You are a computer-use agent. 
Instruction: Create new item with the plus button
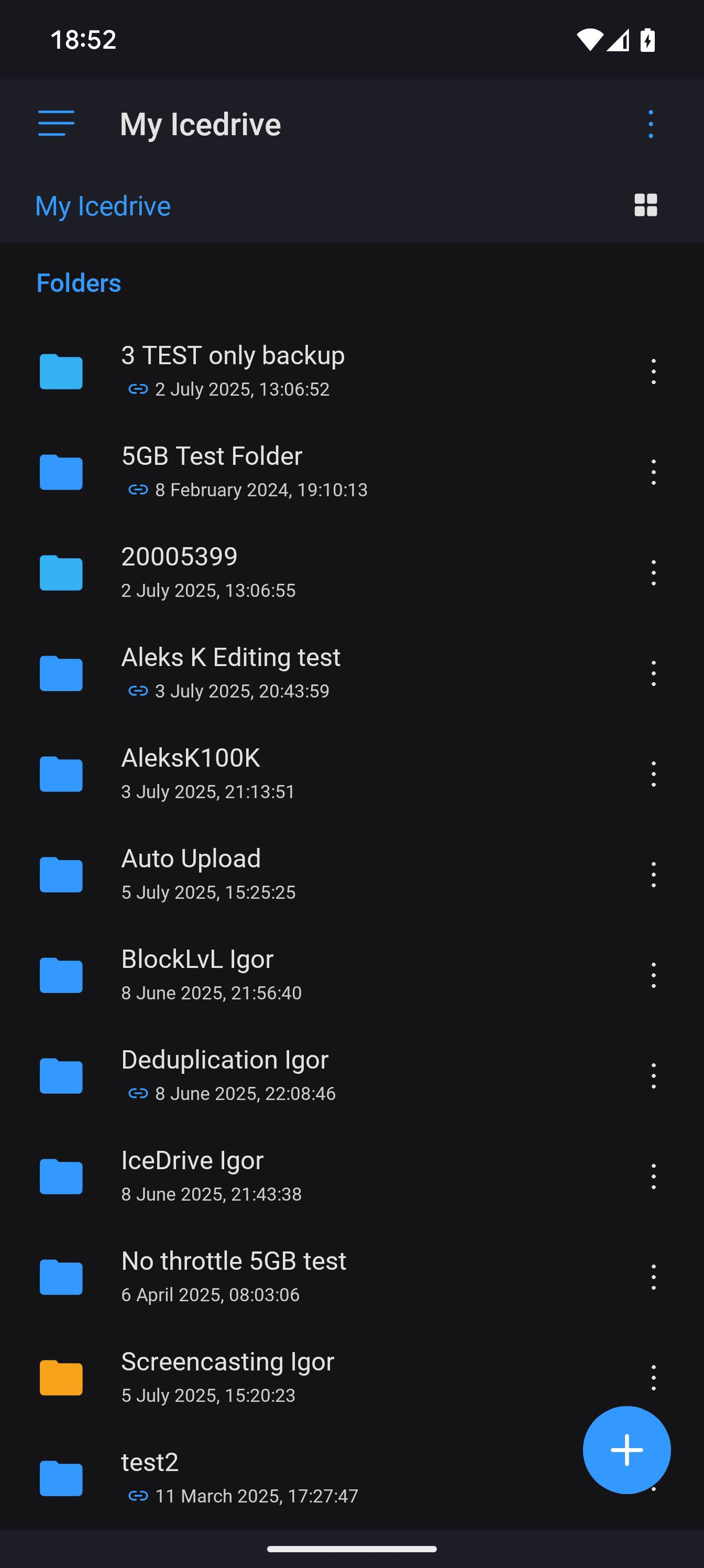click(626, 1450)
